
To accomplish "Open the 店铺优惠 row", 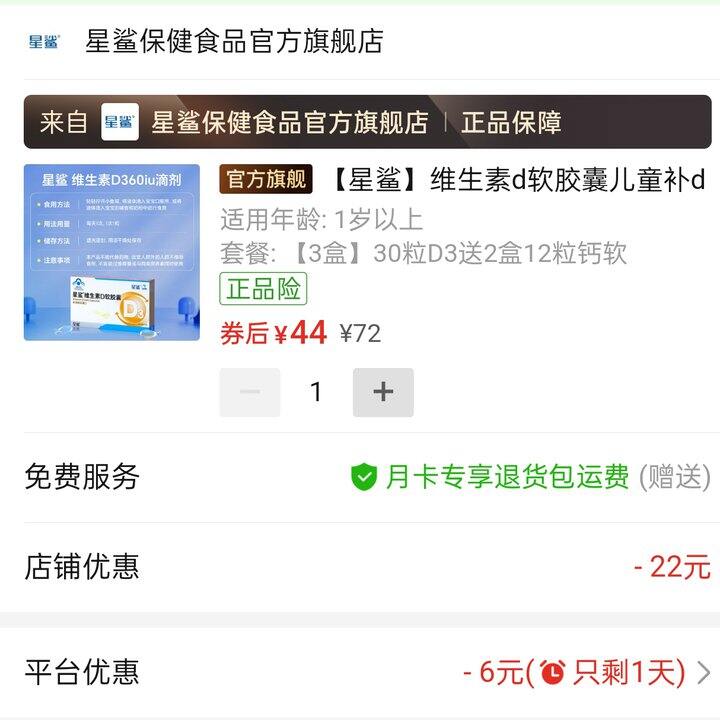I will click(x=367, y=567).
